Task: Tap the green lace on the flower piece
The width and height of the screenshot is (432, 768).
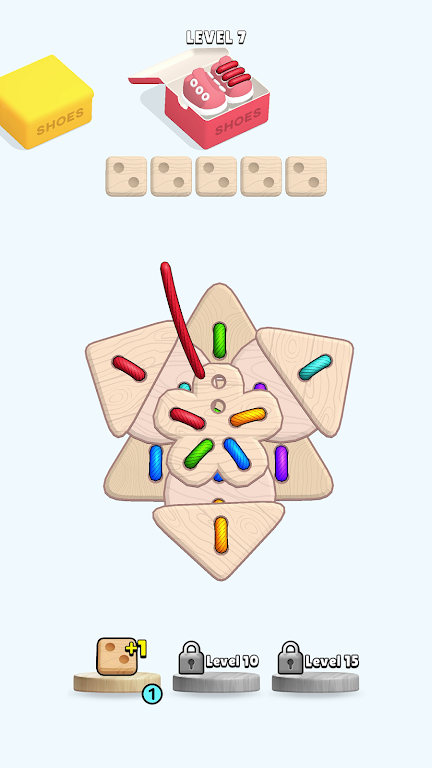Action: [198, 454]
